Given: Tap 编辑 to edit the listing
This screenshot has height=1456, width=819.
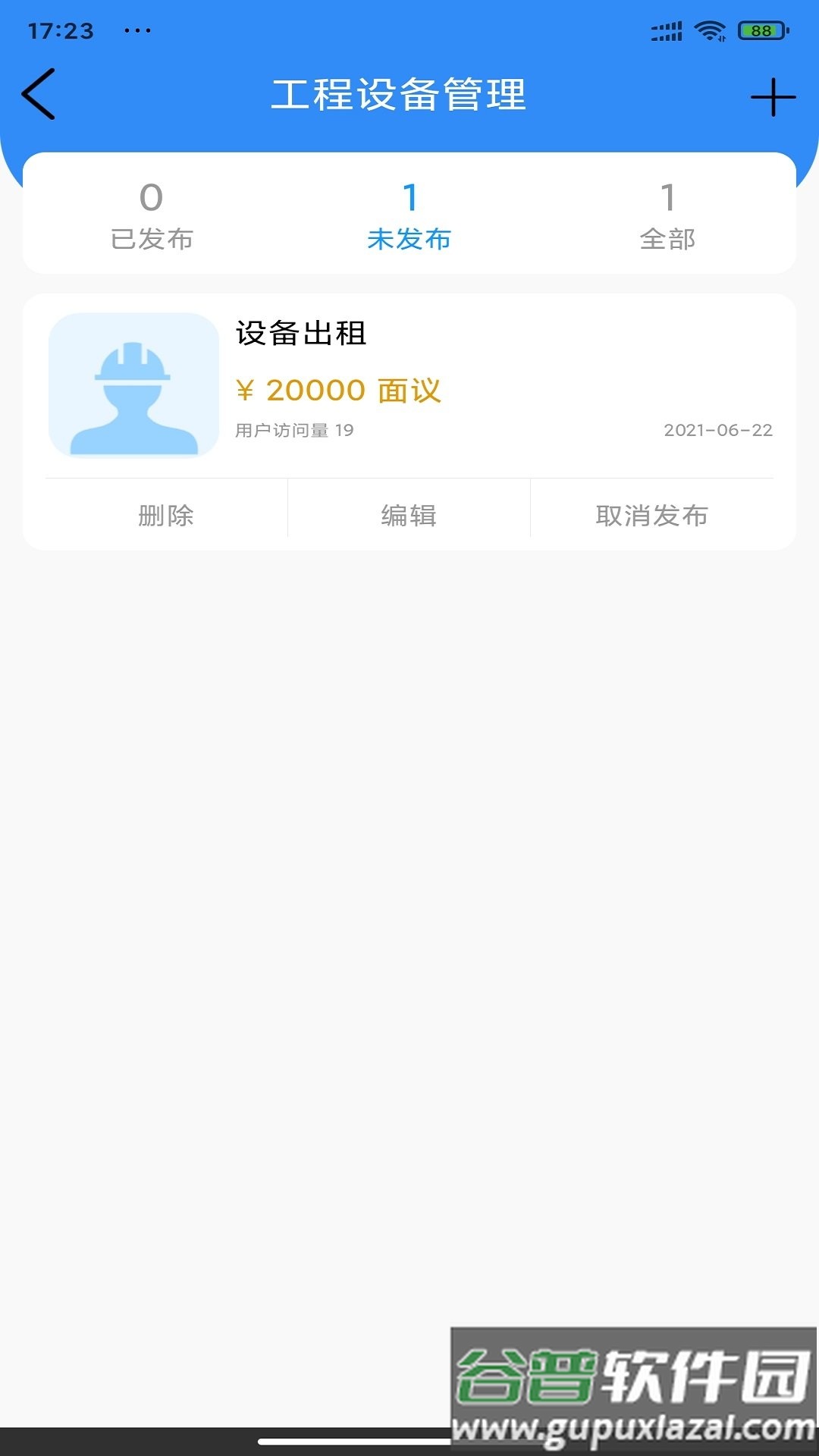Looking at the screenshot, I should (409, 516).
